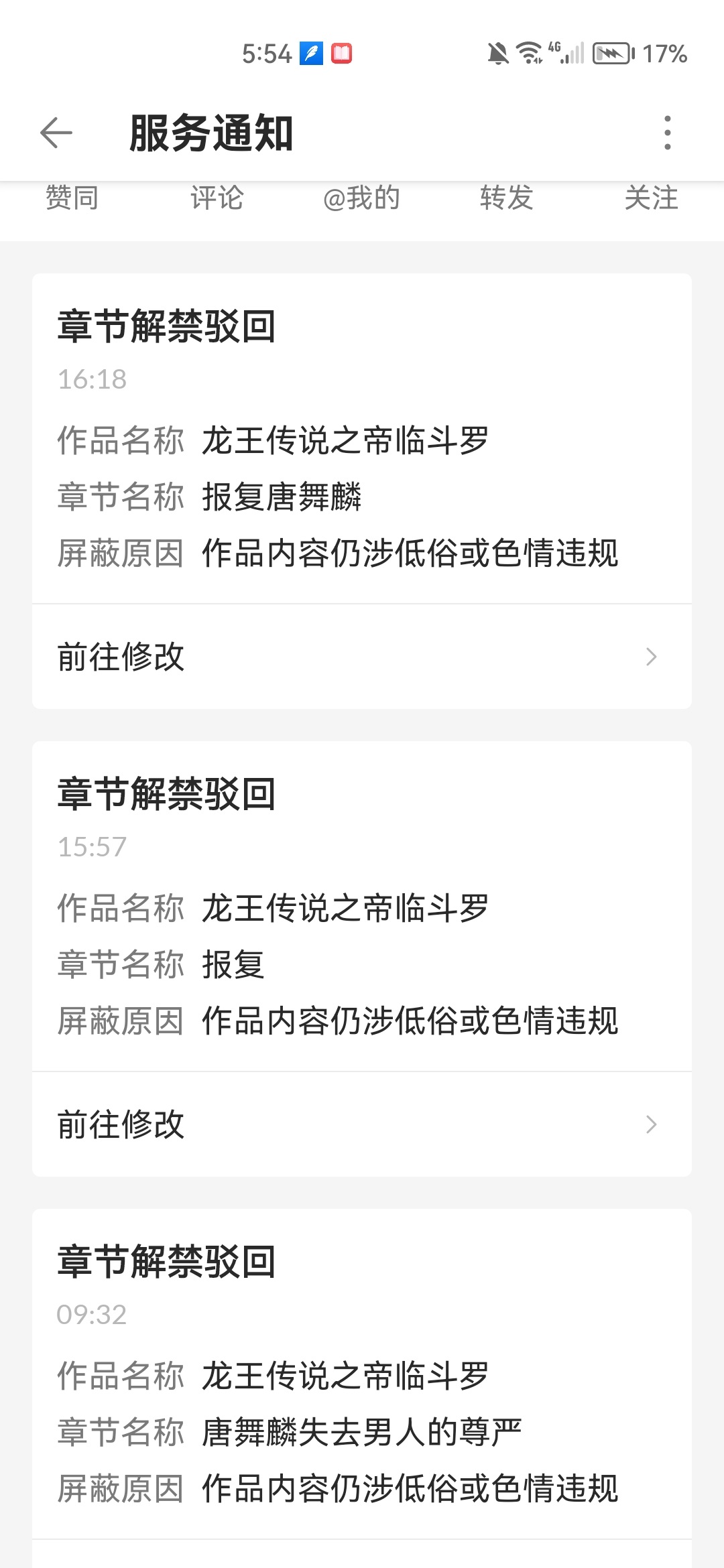The image size is (724, 1568).
Task: Tap 前往修改 under the 15:57 notice
Action: click(x=361, y=1124)
